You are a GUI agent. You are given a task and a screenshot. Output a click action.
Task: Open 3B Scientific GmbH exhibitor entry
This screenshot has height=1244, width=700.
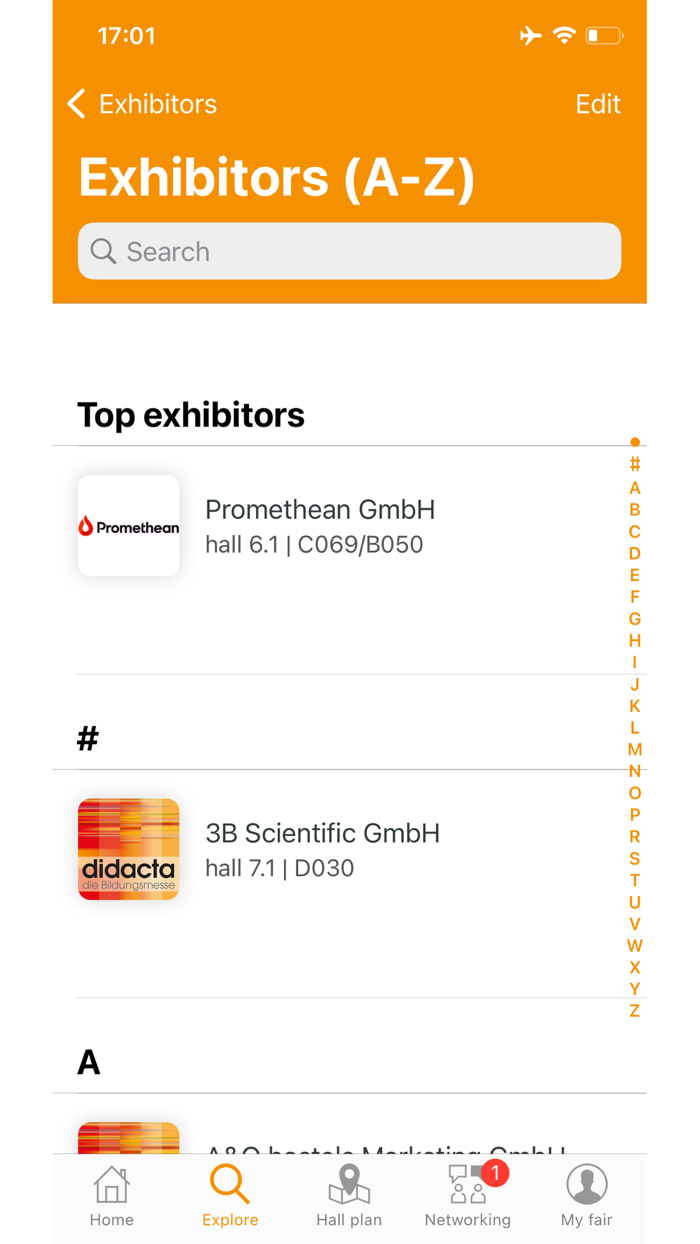click(x=322, y=850)
